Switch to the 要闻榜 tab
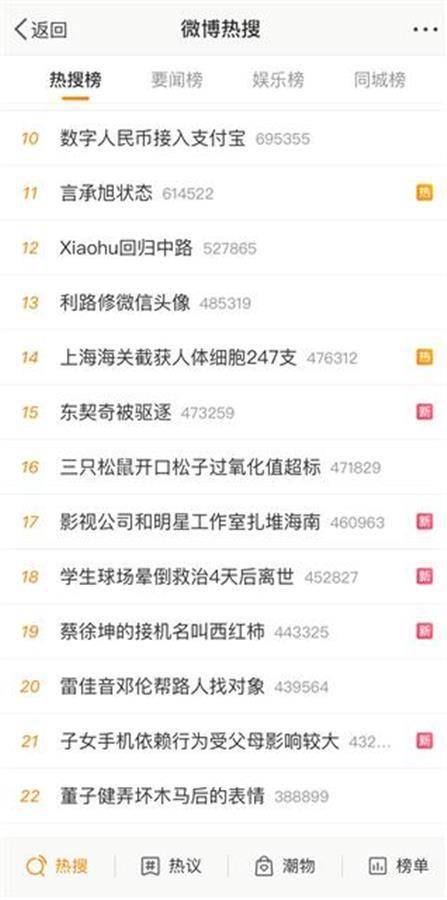The width and height of the screenshot is (447, 900). pyautogui.click(x=177, y=80)
